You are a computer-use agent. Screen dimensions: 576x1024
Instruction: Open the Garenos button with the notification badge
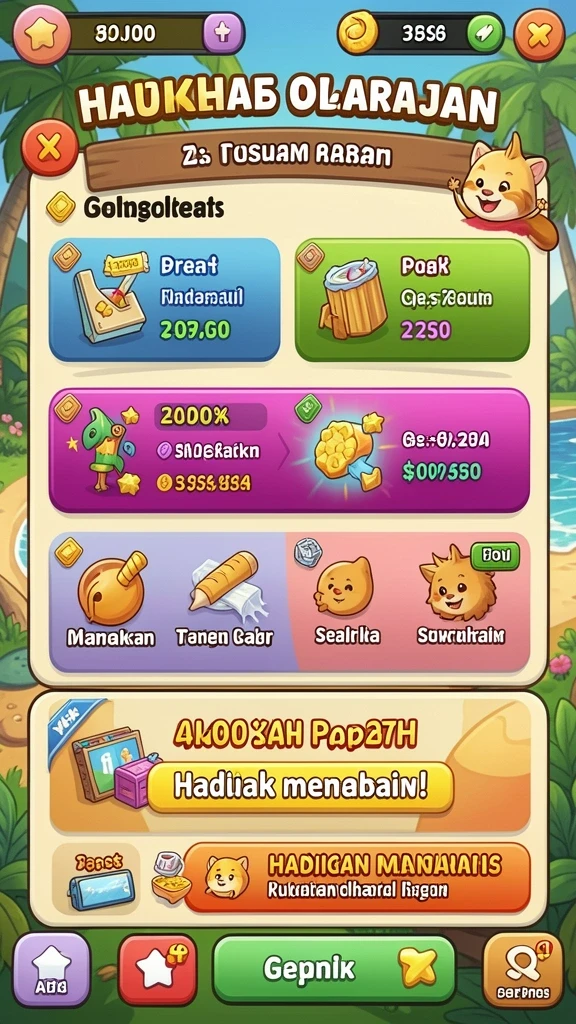522,970
